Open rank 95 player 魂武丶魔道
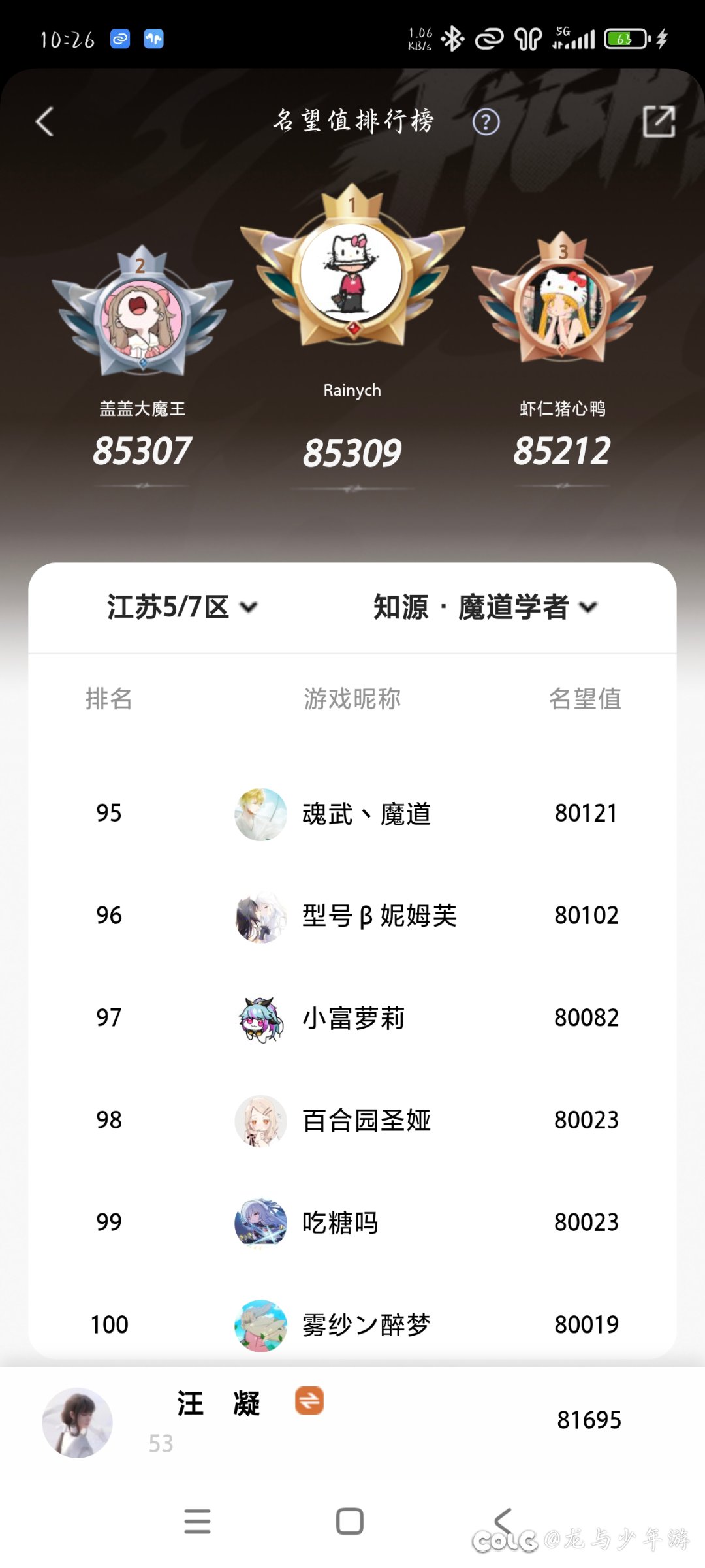The height and width of the screenshot is (1568, 705). 366,814
